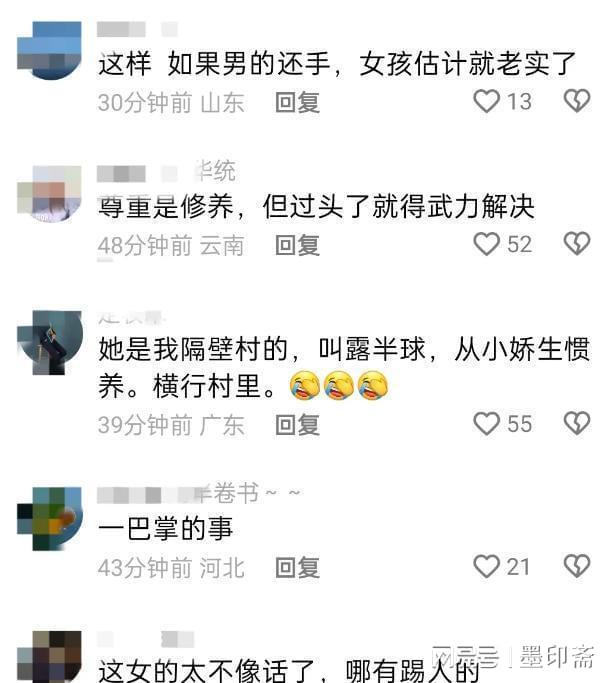611x683 pixels.
Task: Dislike the comment from 山东
Action: click(x=577, y=101)
